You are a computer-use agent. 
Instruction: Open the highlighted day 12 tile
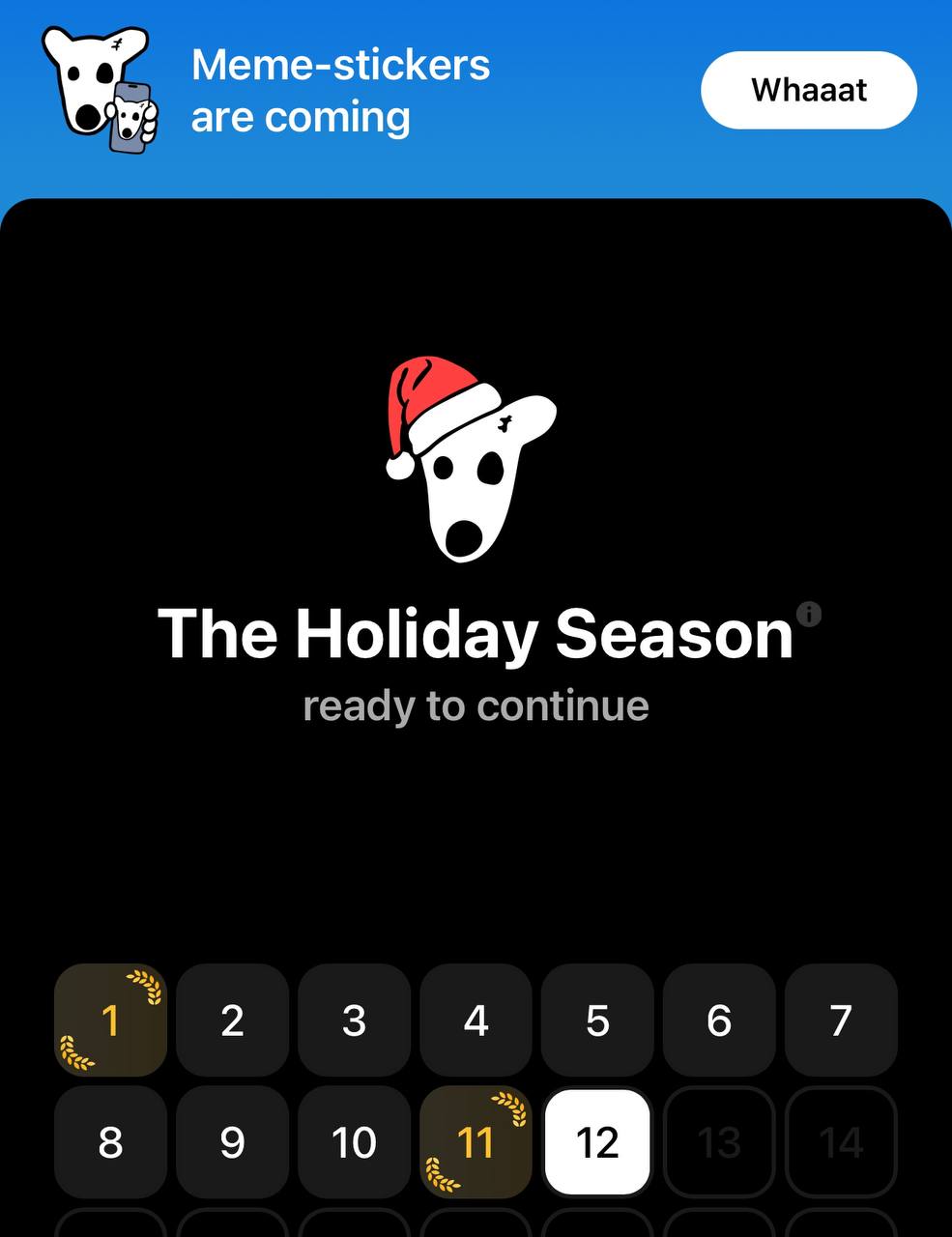tap(597, 1141)
